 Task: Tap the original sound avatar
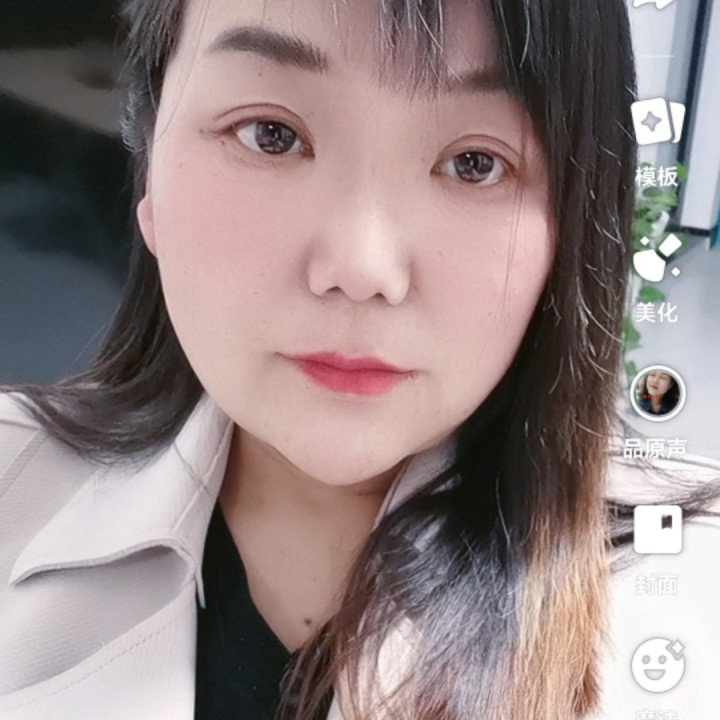coord(657,393)
